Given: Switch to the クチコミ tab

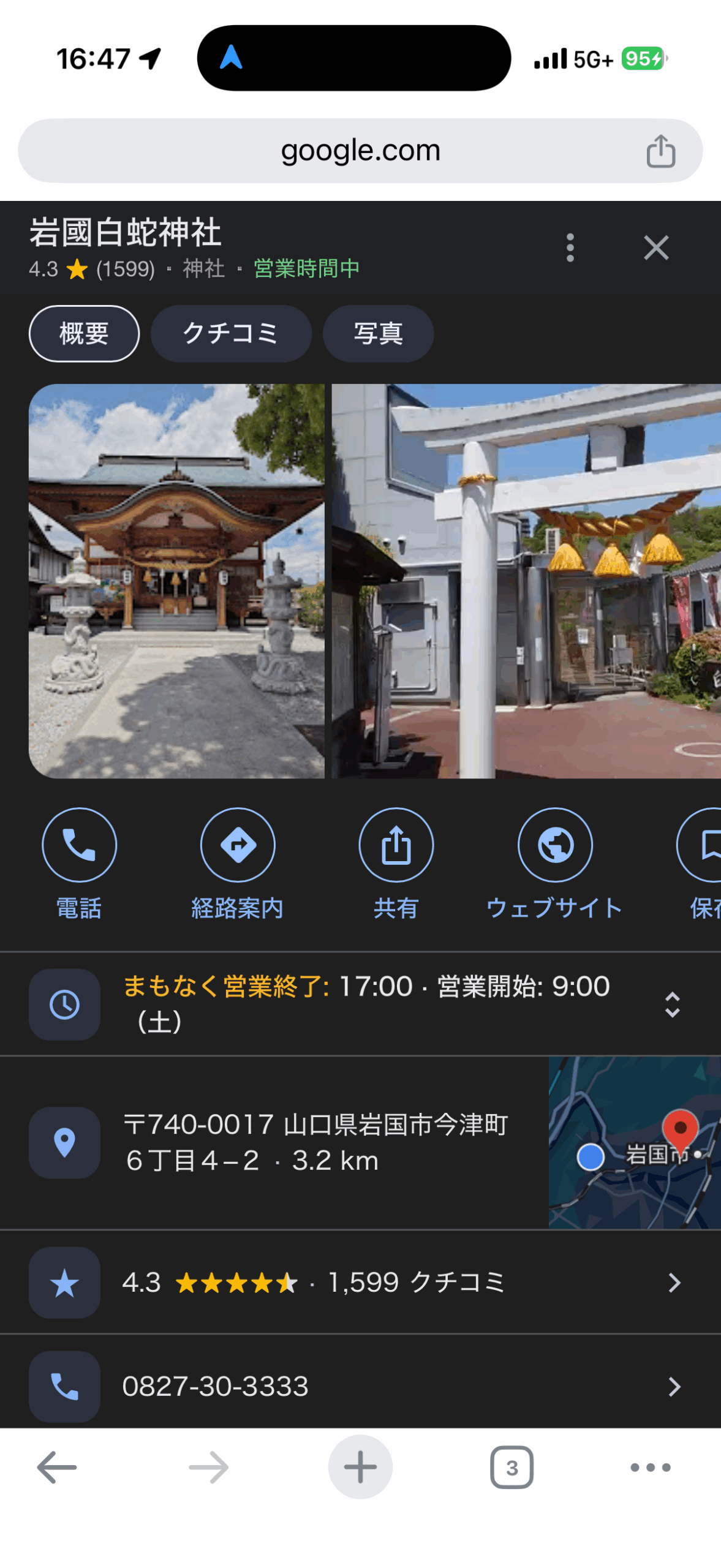Looking at the screenshot, I should [x=231, y=333].
